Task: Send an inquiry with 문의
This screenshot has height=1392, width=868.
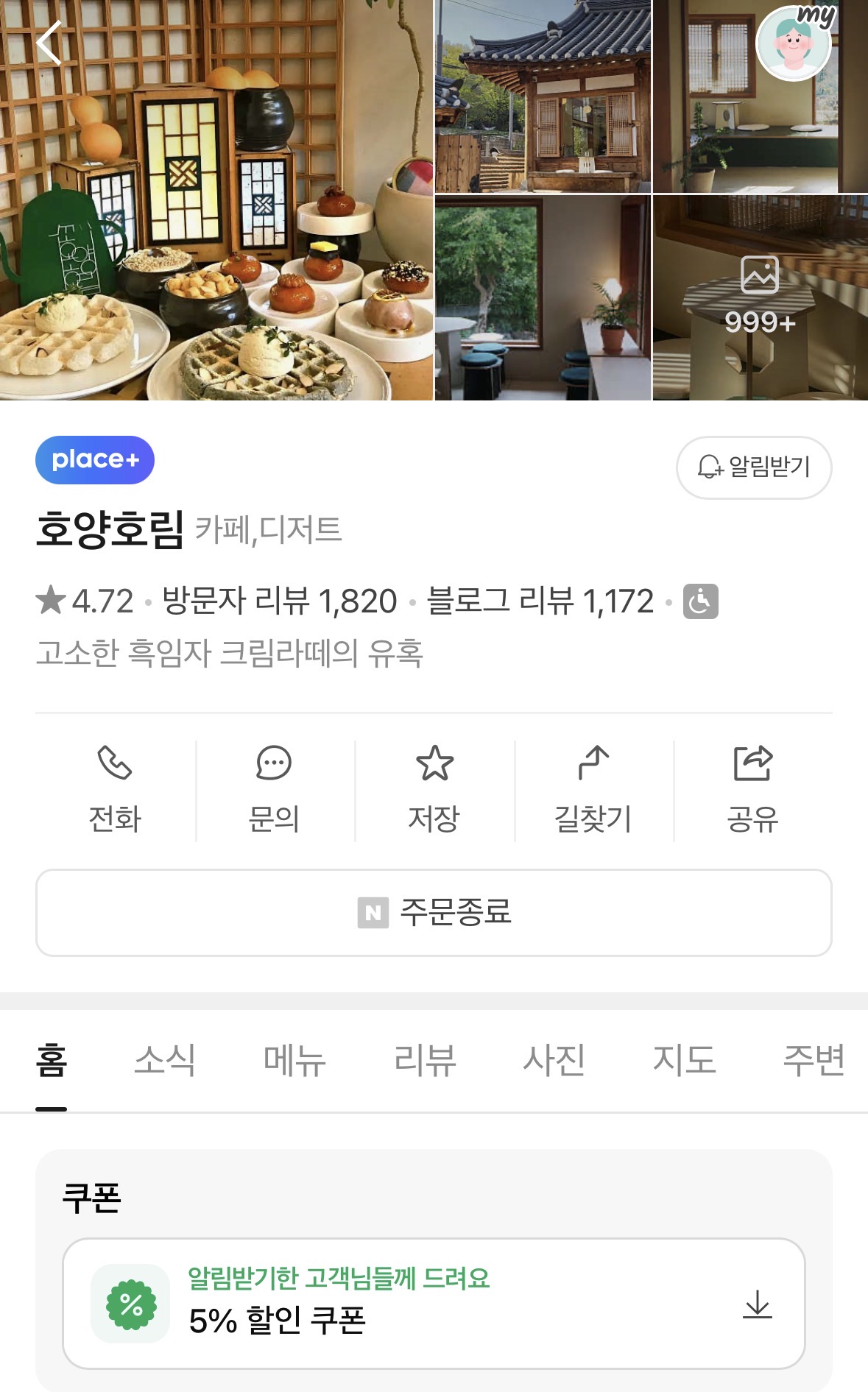Action: (x=274, y=789)
